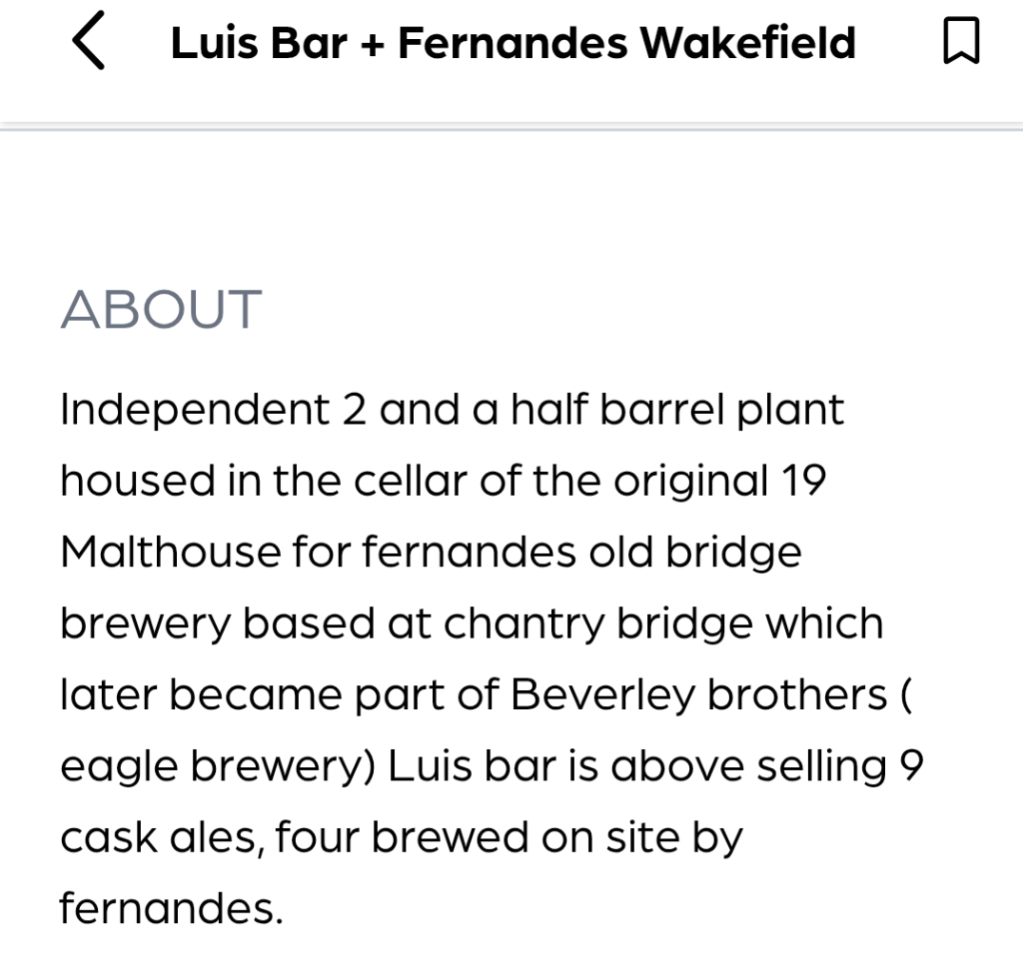
Task: Bookmark Luis Bar + Fernandes Wakefield
Action: [x=961, y=44]
